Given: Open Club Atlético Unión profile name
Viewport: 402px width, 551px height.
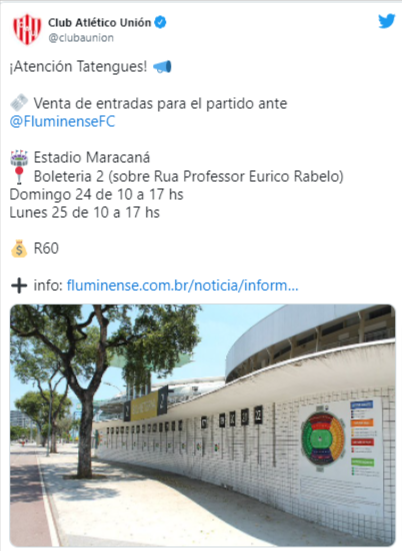Looking at the screenshot, I should point(99,23).
